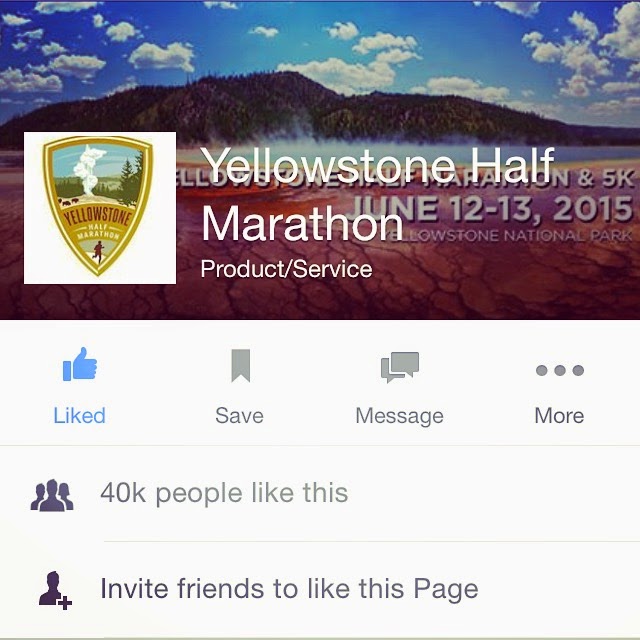Open the More options menu
Viewport: 640px width, 640px height.
coord(559,386)
